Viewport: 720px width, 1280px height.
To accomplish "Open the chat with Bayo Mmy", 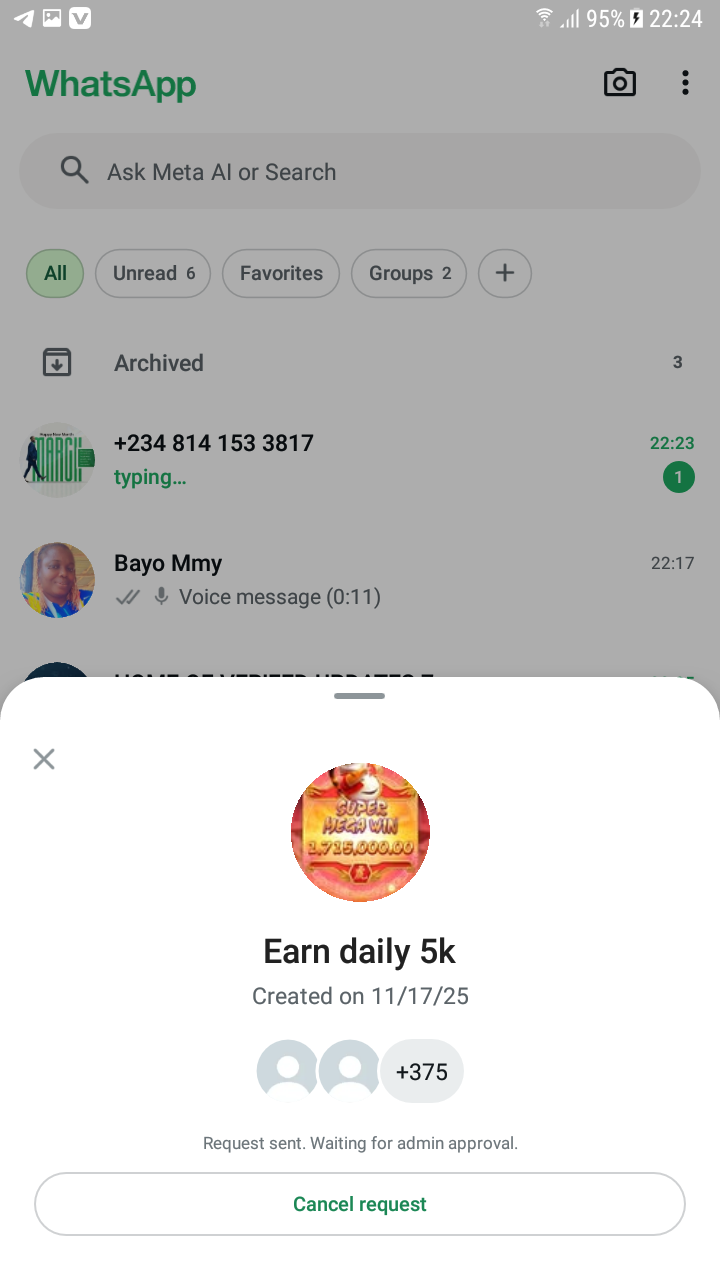I will click(360, 580).
